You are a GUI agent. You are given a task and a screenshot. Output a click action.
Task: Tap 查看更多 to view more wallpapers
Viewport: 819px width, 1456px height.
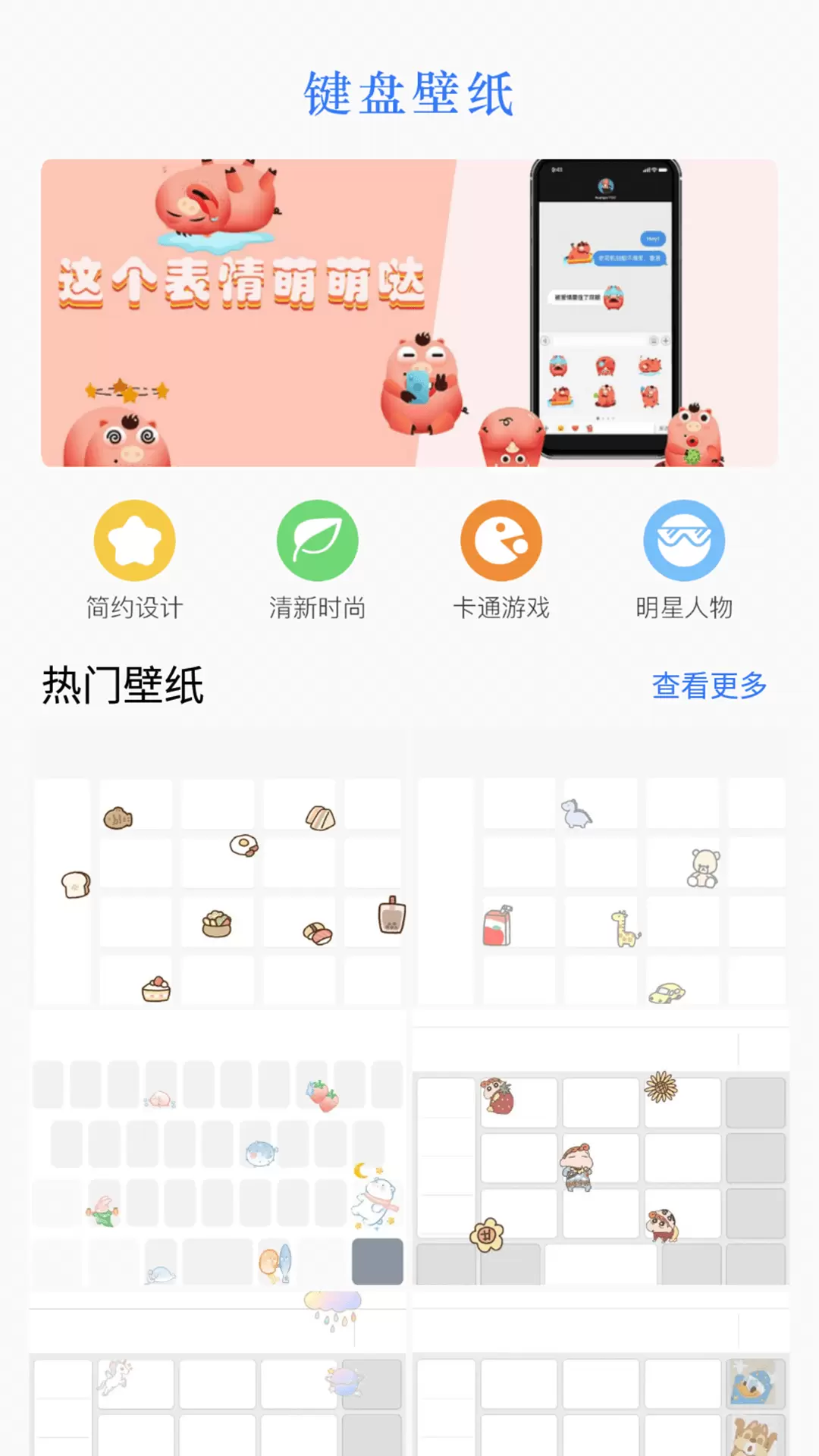[x=710, y=686]
